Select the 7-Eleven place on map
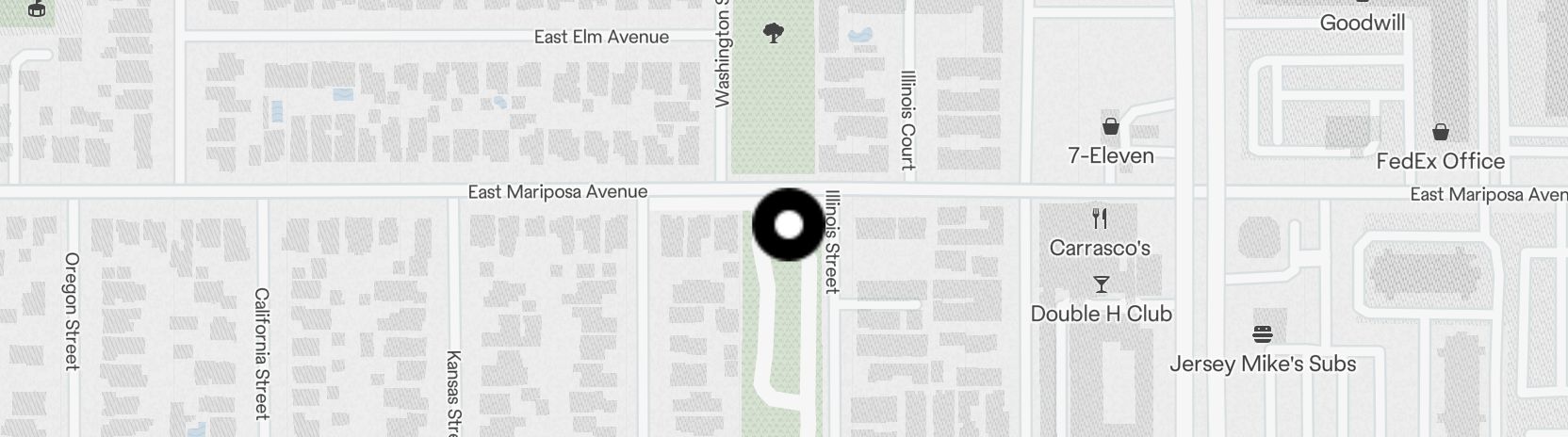The width and height of the screenshot is (1568, 437). click(x=1111, y=127)
